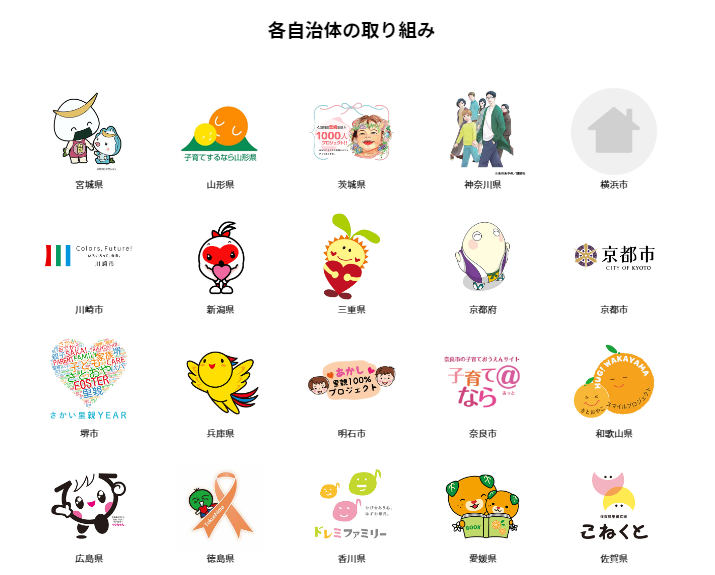Open the 香川県 ドレミファミリー tile
Image resolution: width=715 pixels, height=575 pixels.
pos(351,505)
